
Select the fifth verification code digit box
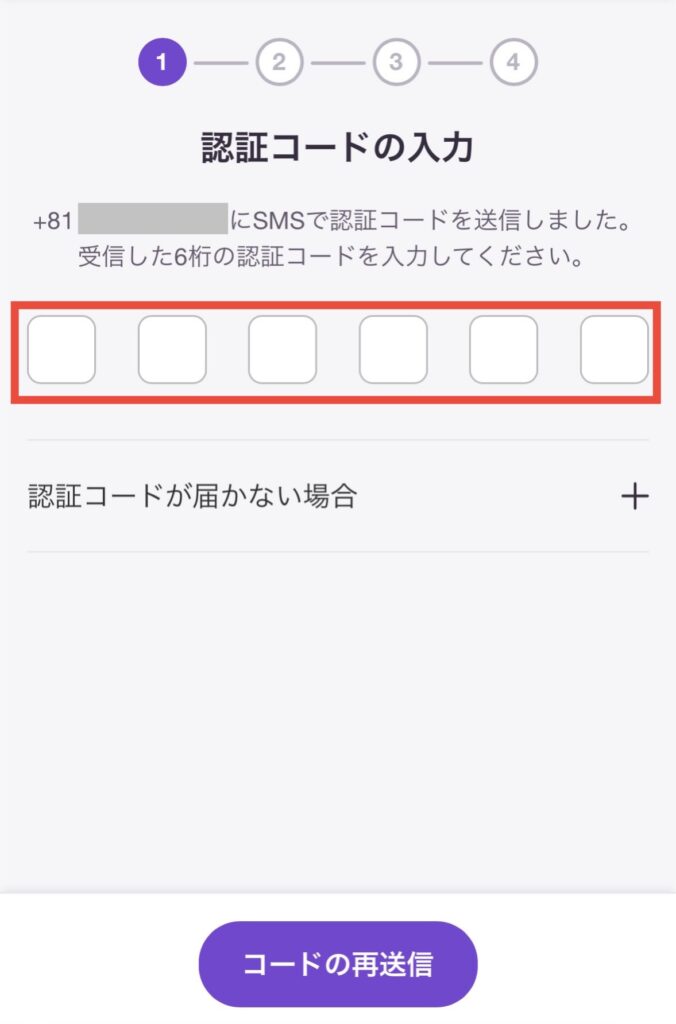[503, 350]
